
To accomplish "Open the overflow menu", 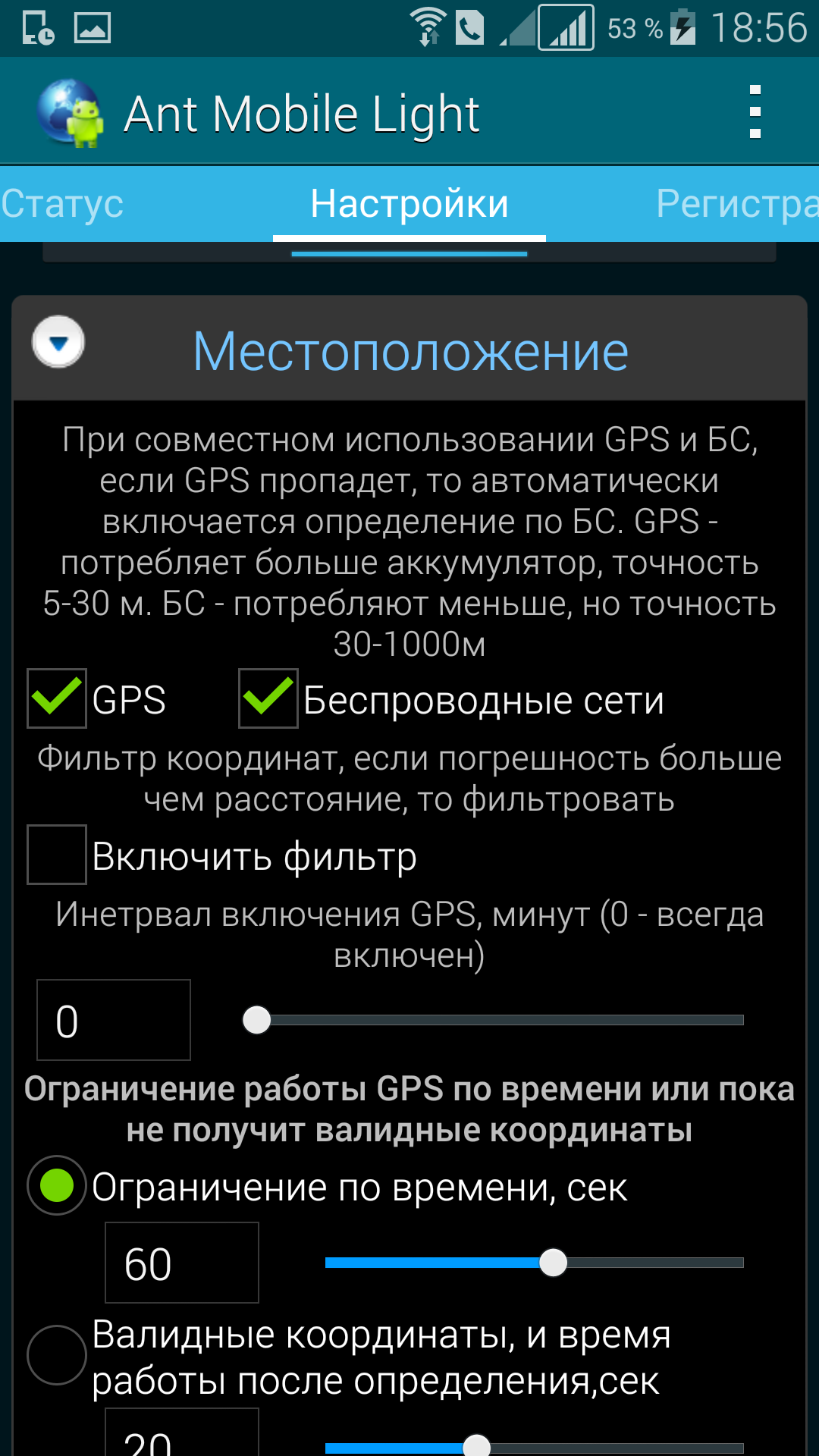I will [x=755, y=112].
